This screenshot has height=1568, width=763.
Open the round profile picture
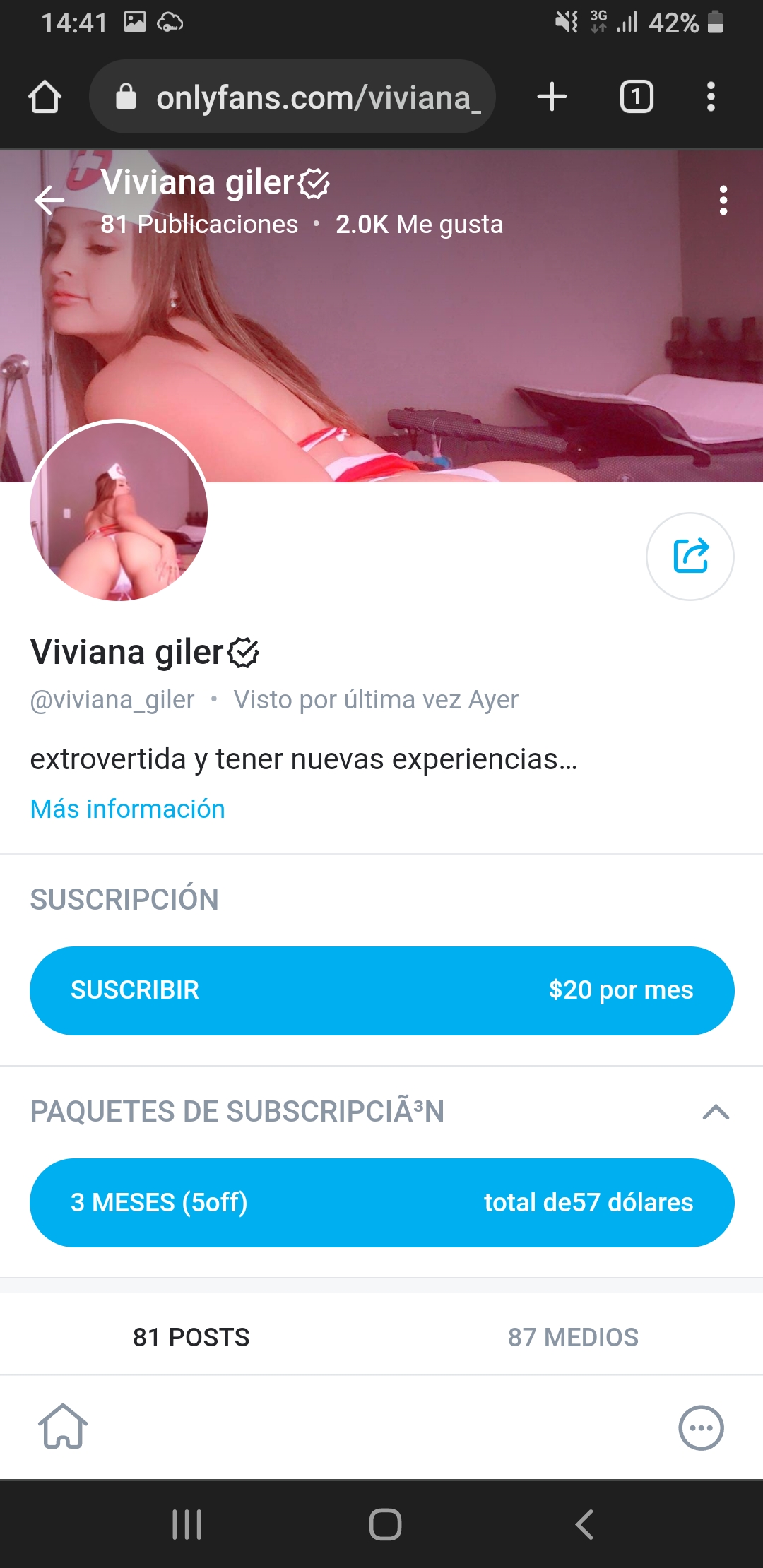119,511
